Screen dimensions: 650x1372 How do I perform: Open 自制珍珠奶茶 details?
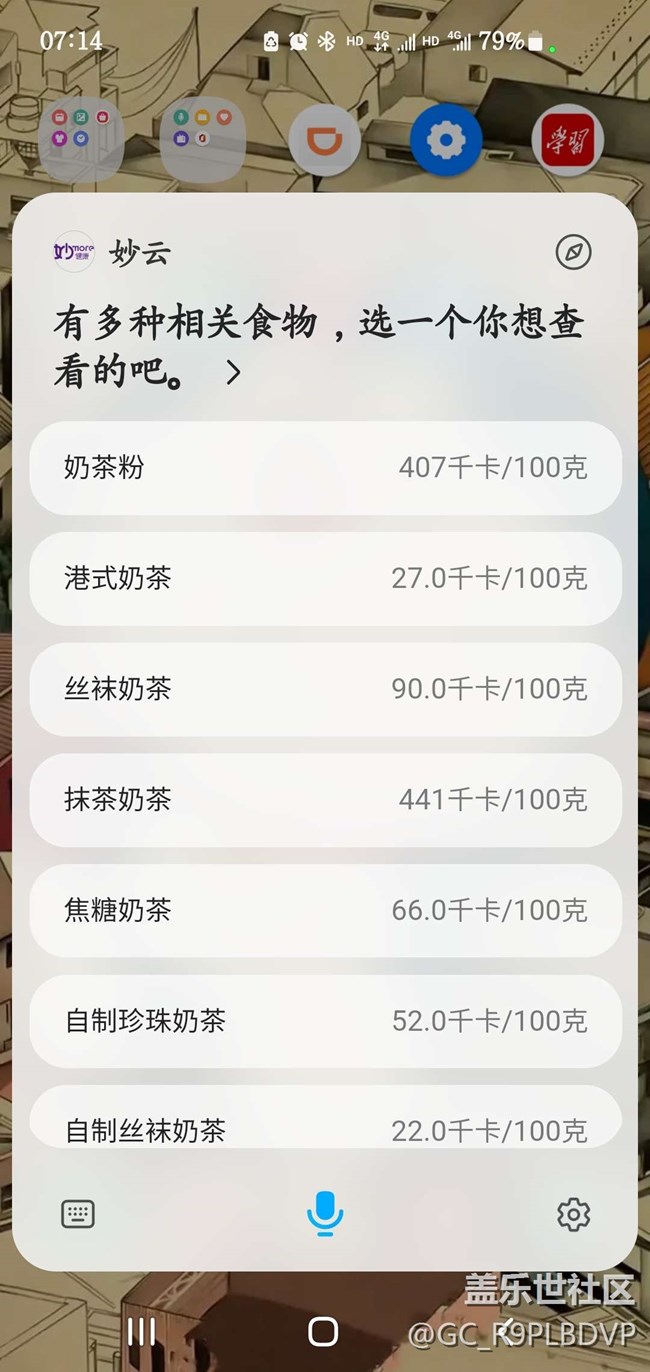325,1021
